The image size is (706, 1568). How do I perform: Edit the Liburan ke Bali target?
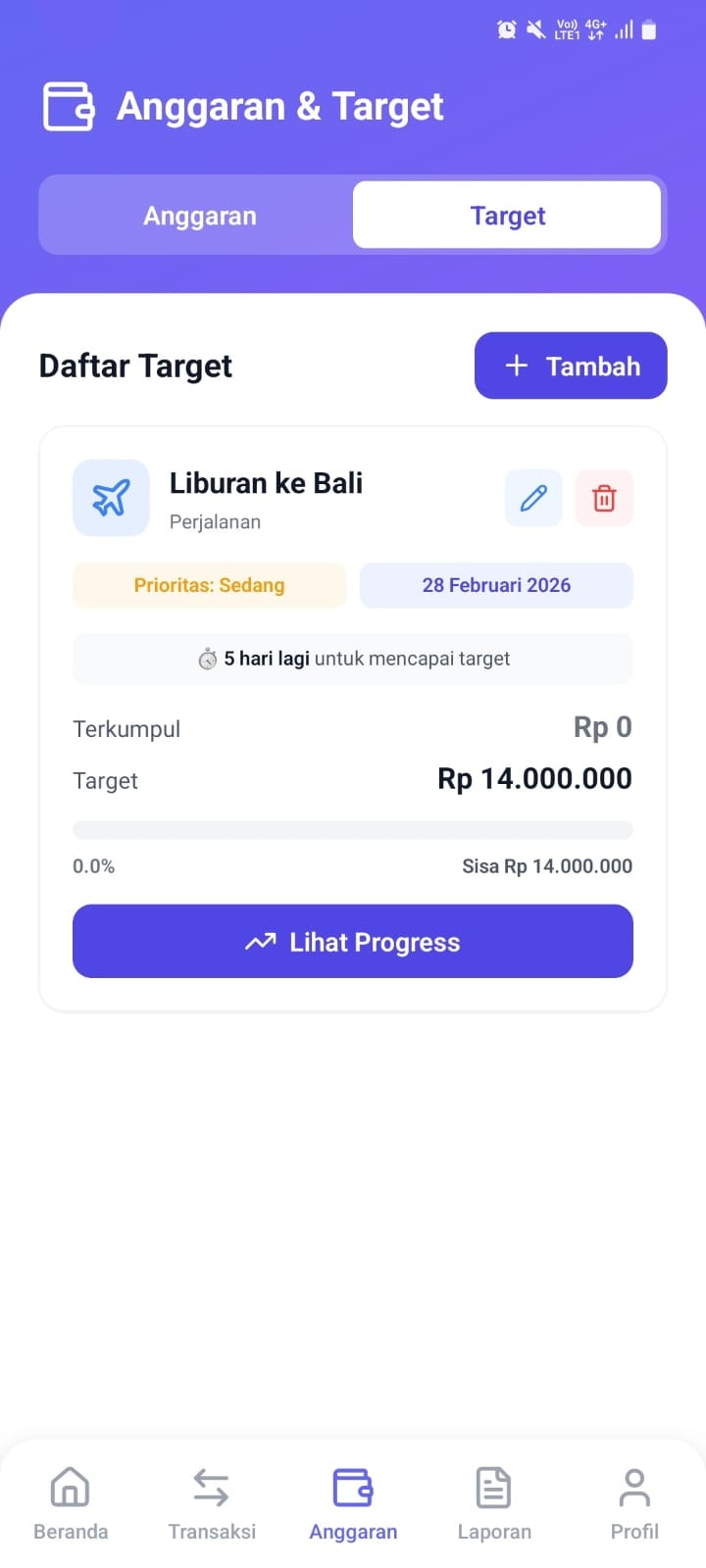coord(533,498)
